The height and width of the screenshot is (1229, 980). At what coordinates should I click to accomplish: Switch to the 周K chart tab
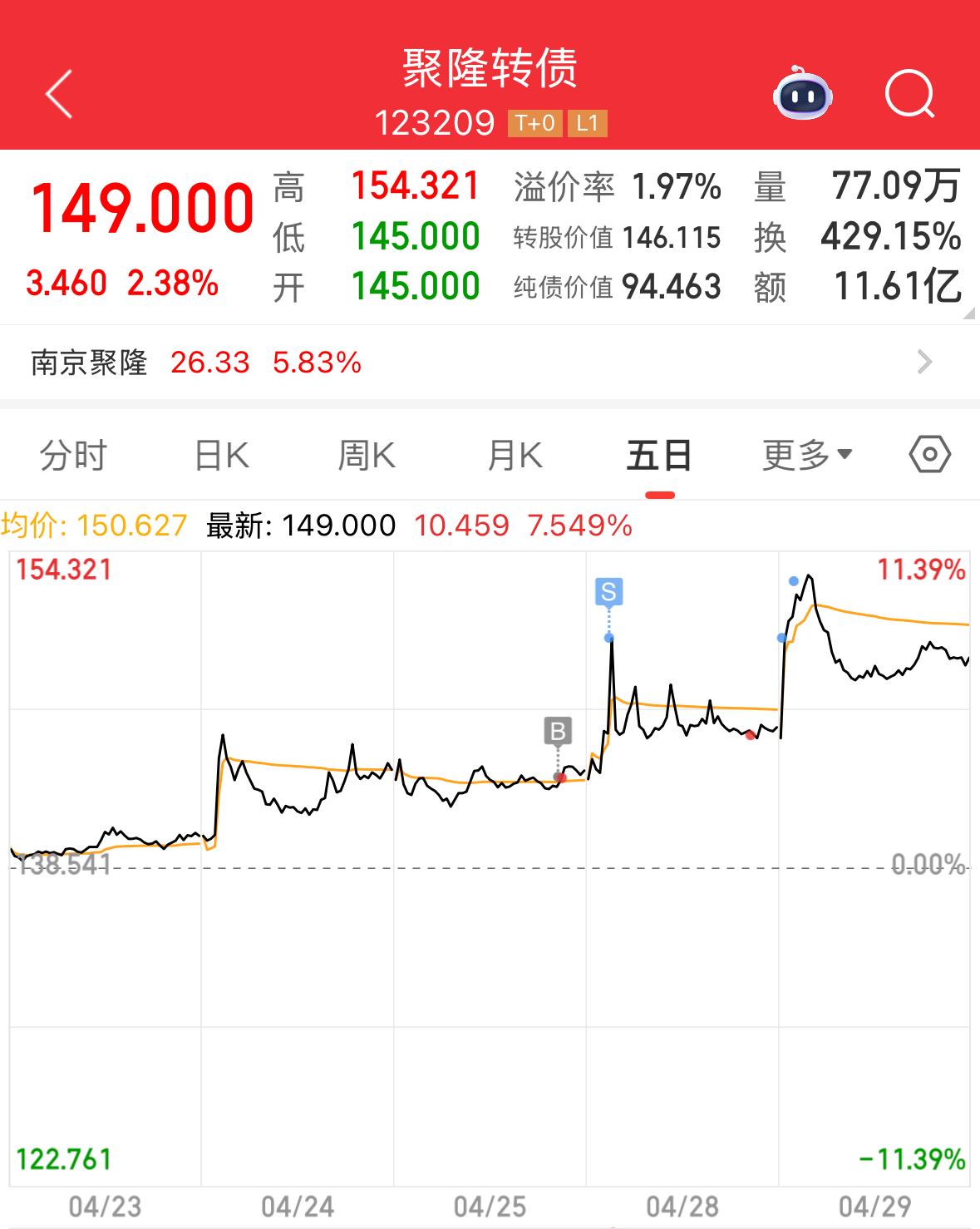(x=367, y=456)
